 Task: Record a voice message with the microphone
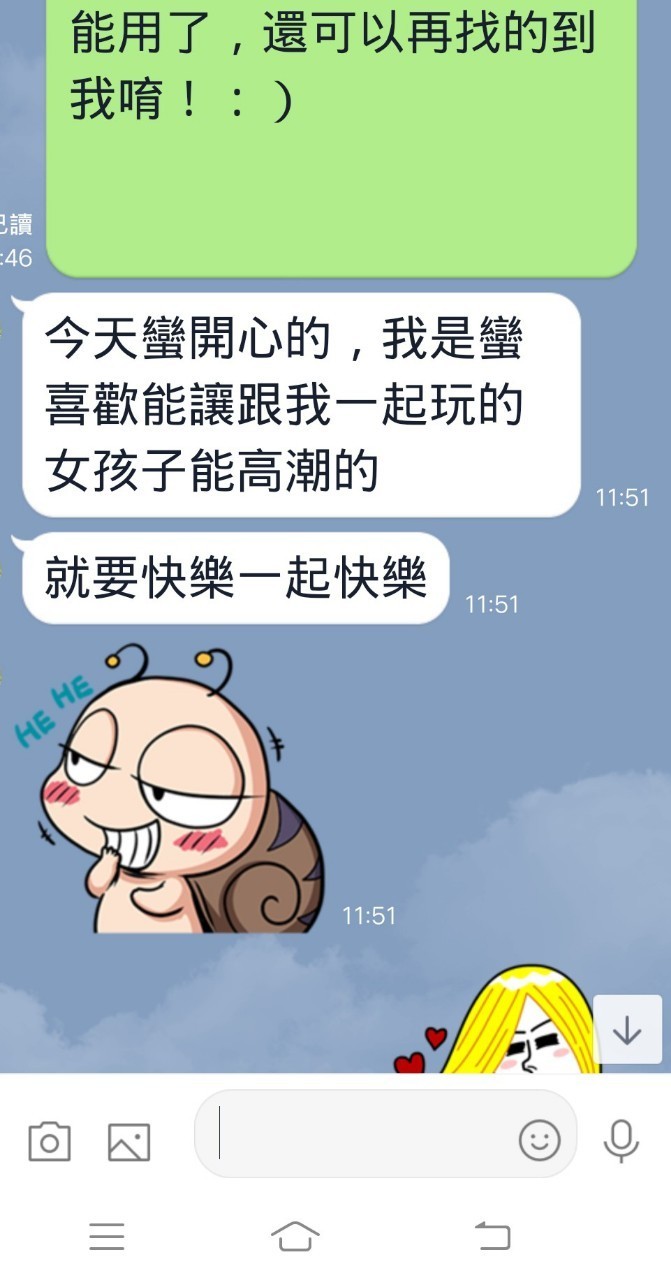[x=621, y=1140]
